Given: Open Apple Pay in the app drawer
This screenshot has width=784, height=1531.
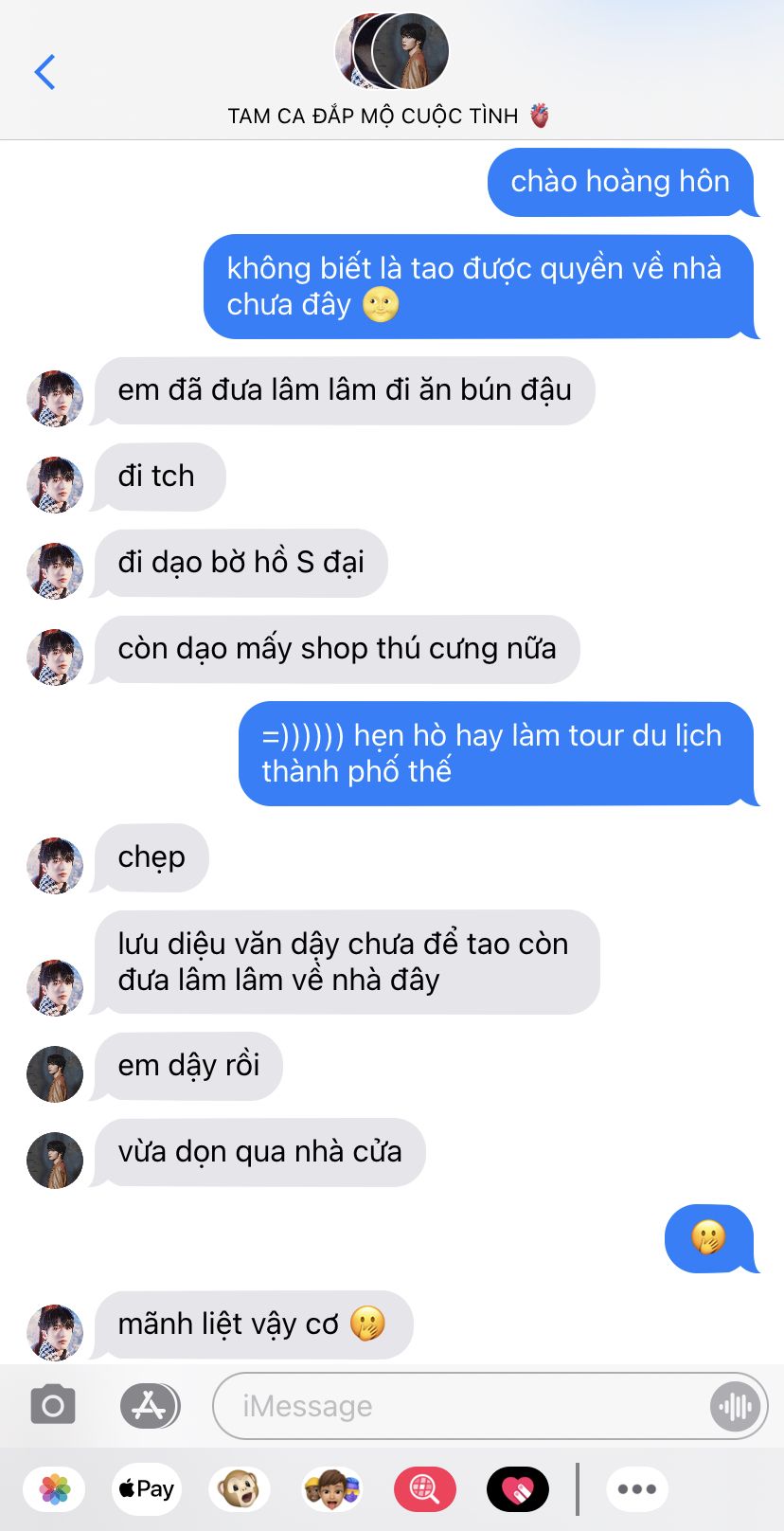Looking at the screenshot, I should tap(146, 1488).
